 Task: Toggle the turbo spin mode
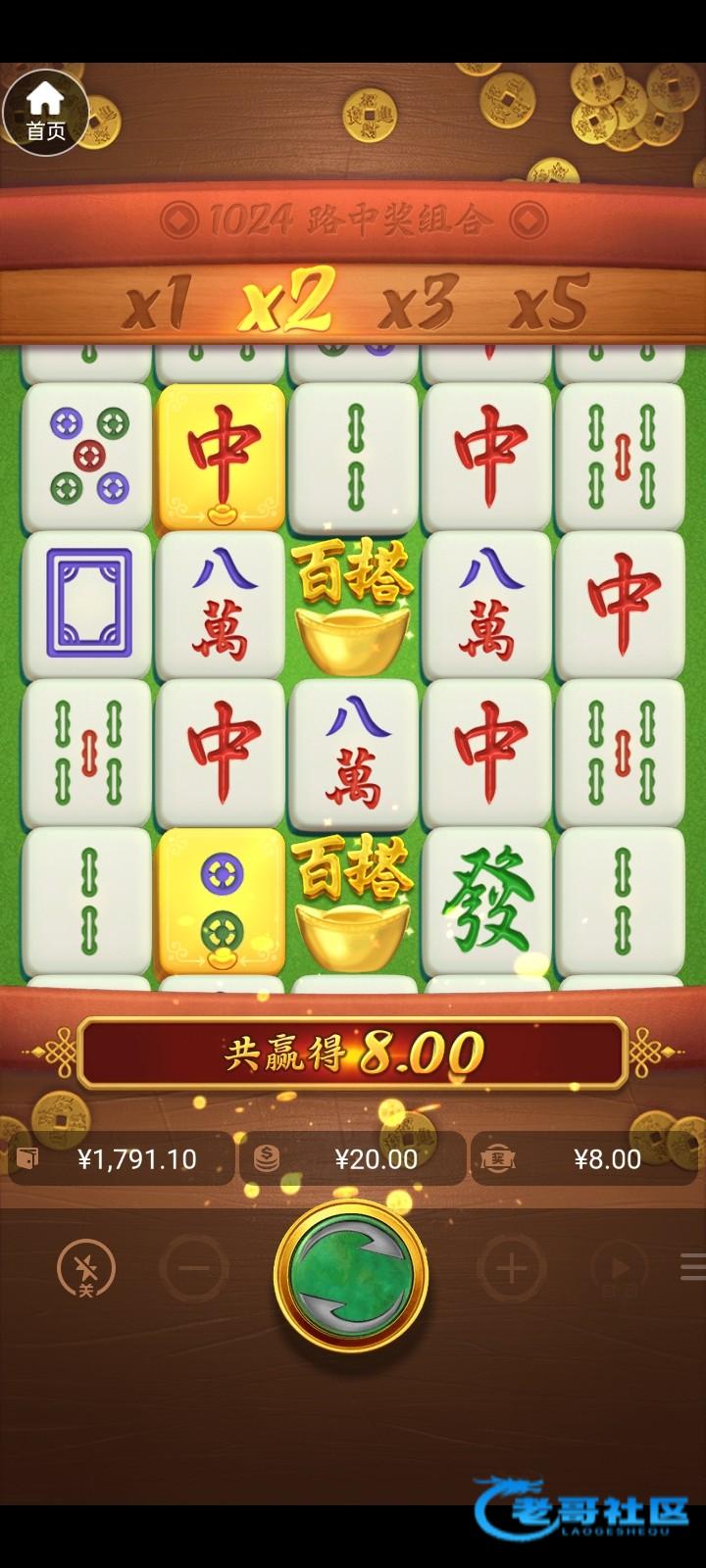pyautogui.click(x=86, y=1270)
